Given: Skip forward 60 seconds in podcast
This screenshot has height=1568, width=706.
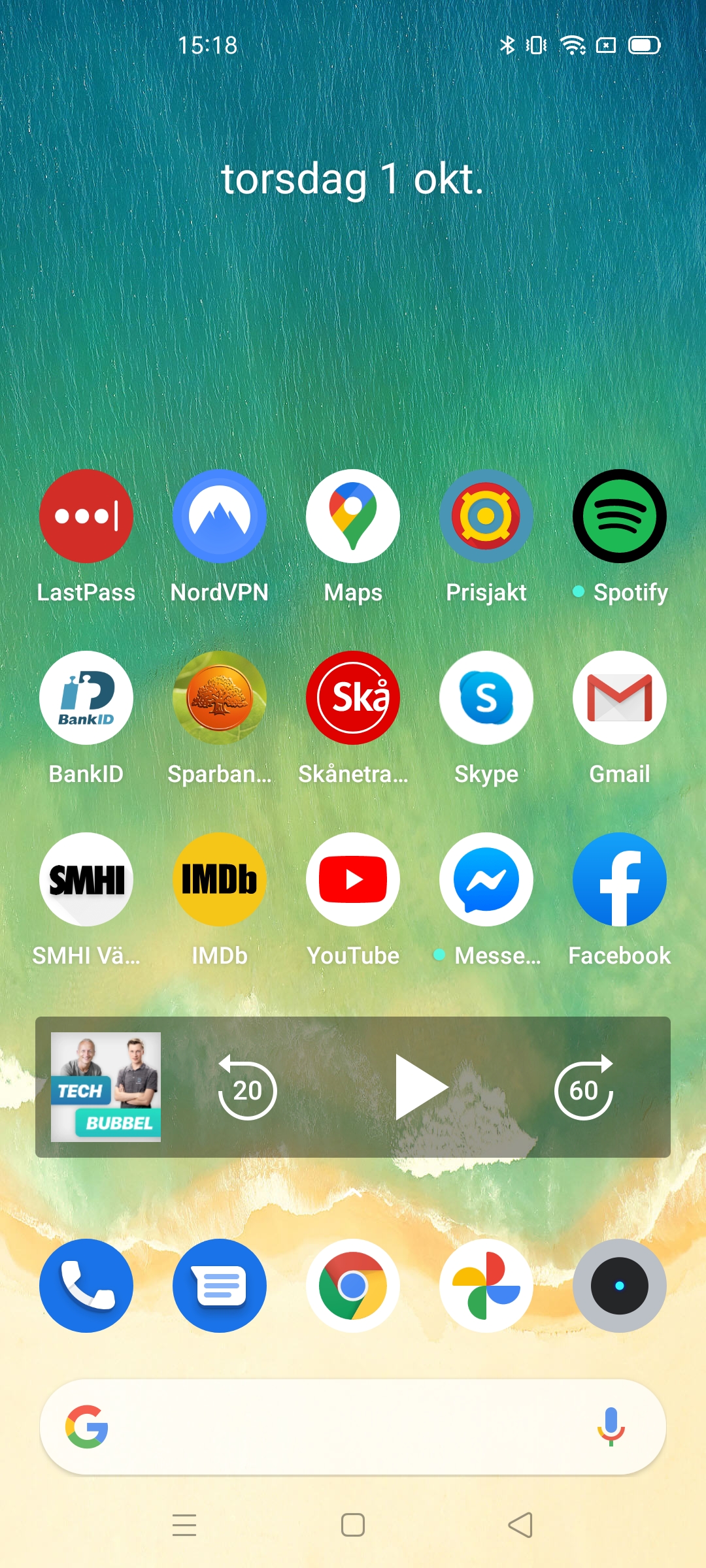Looking at the screenshot, I should coord(584,1088).
